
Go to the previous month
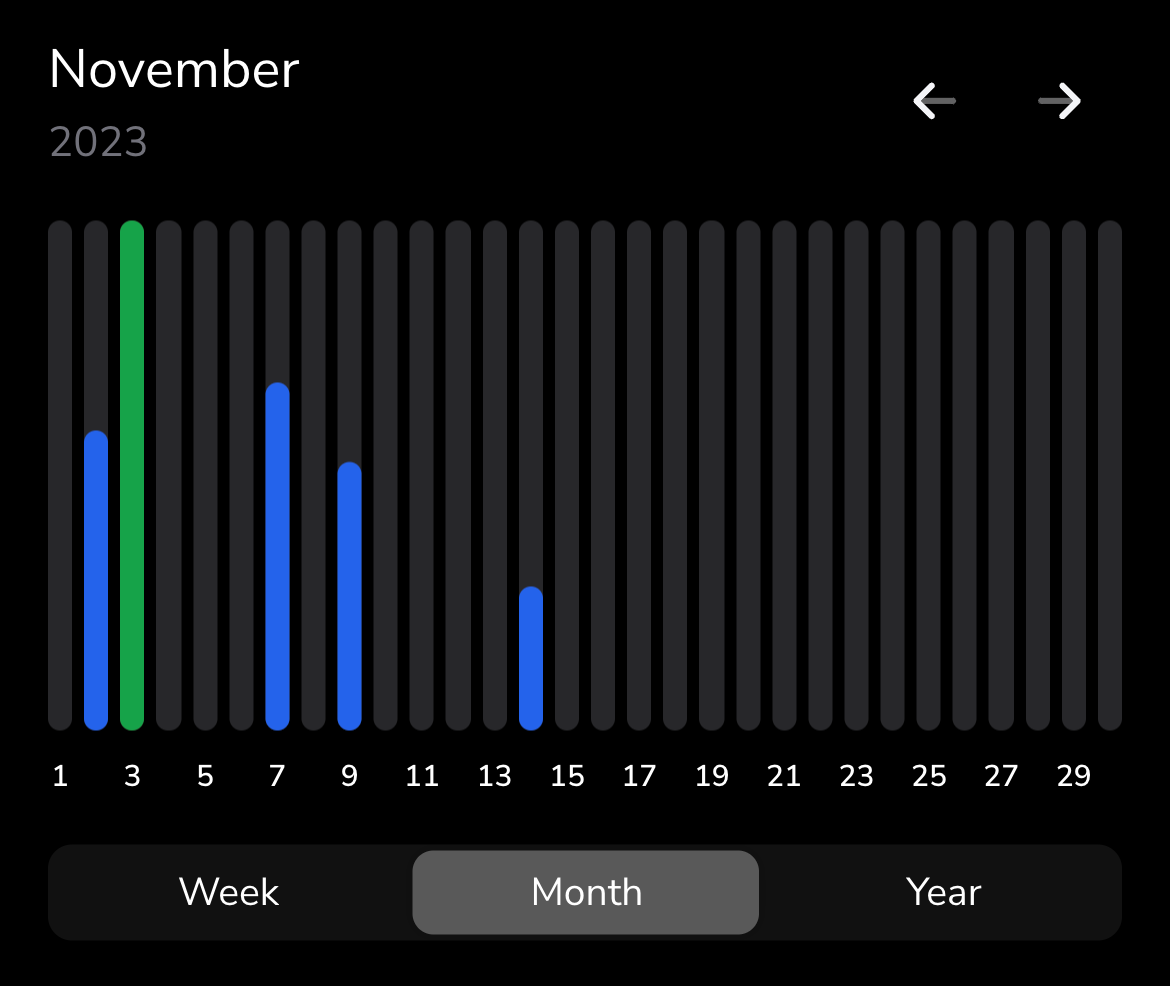[934, 101]
